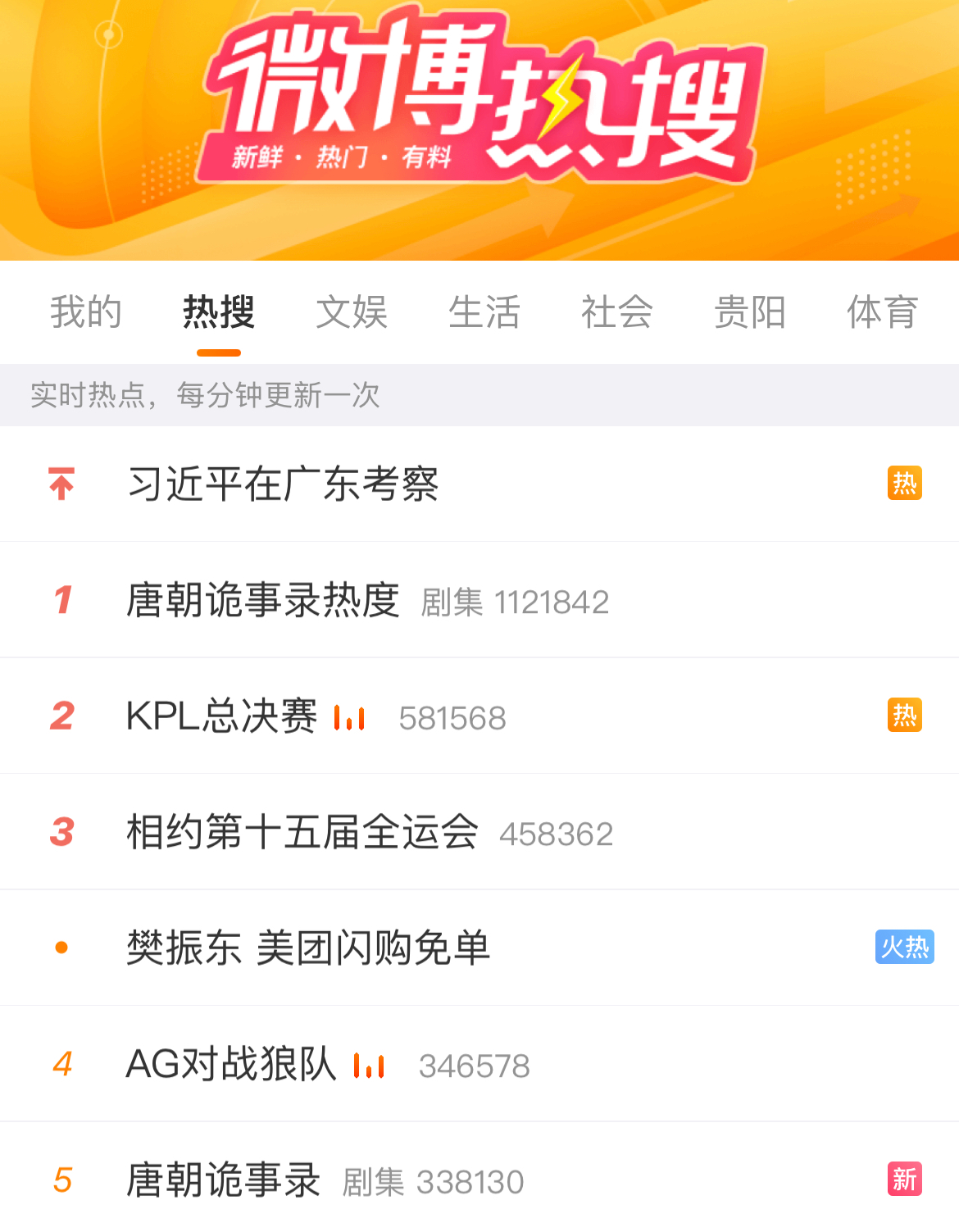The height and width of the screenshot is (1232, 959).
Task: Open the AG对战狼队 topic
Action: [231, 1064]
